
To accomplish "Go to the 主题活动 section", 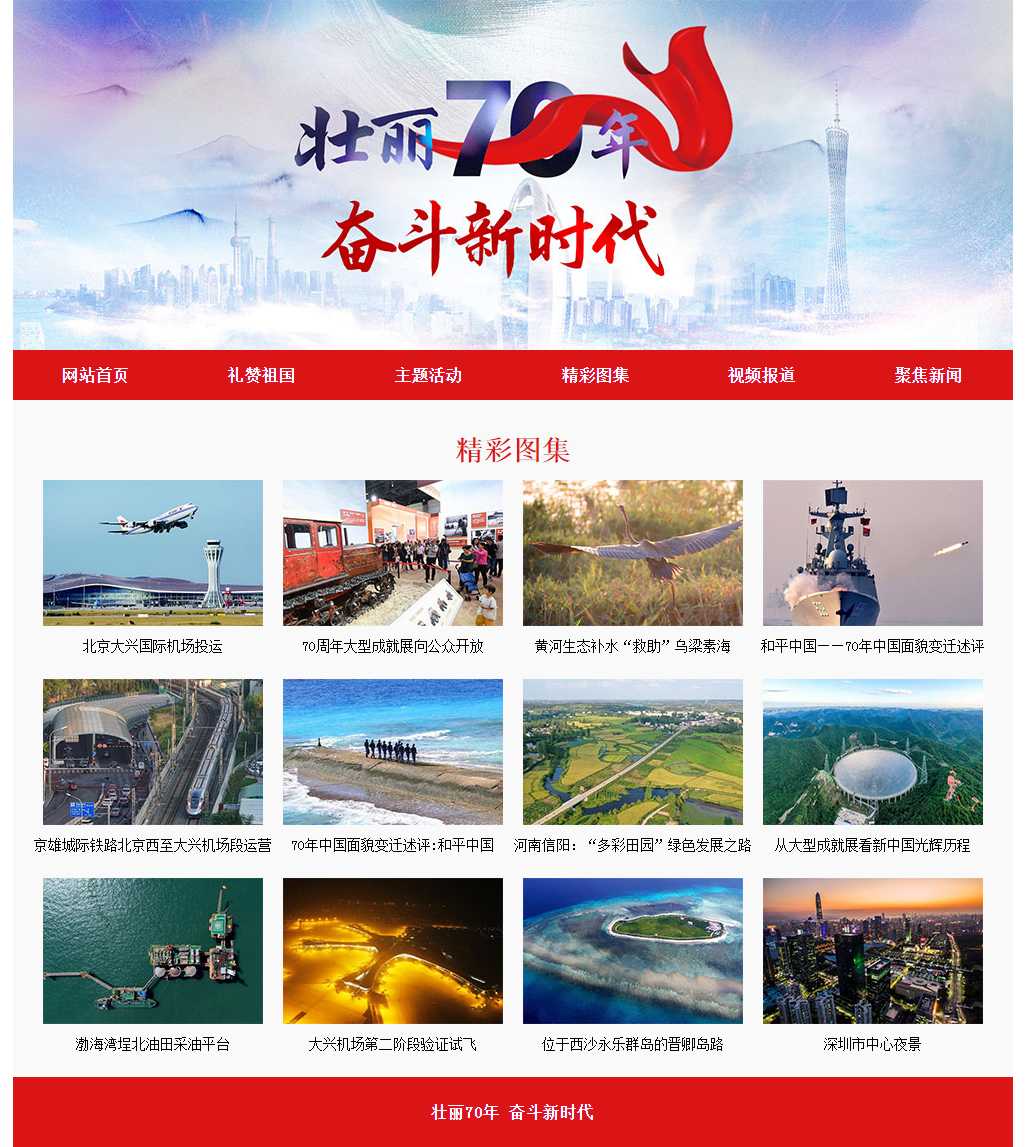I will point(428,376).
